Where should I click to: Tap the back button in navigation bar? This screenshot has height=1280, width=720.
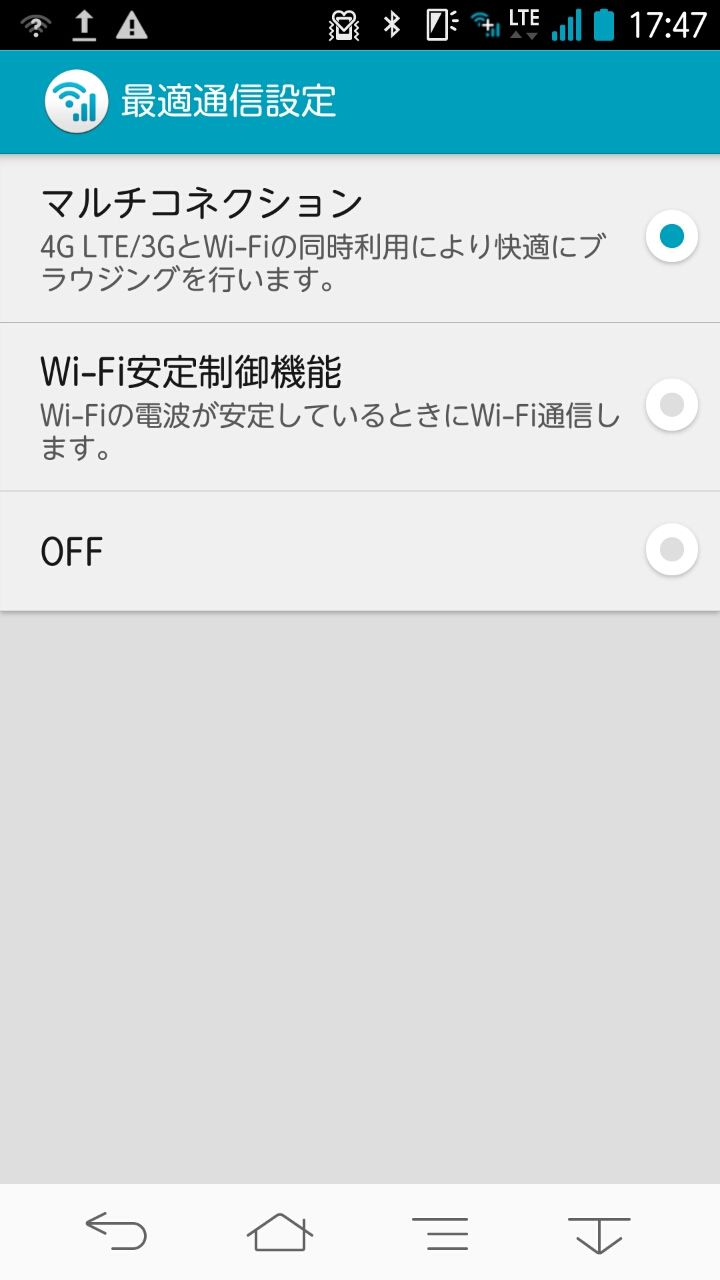point(116,1231)
